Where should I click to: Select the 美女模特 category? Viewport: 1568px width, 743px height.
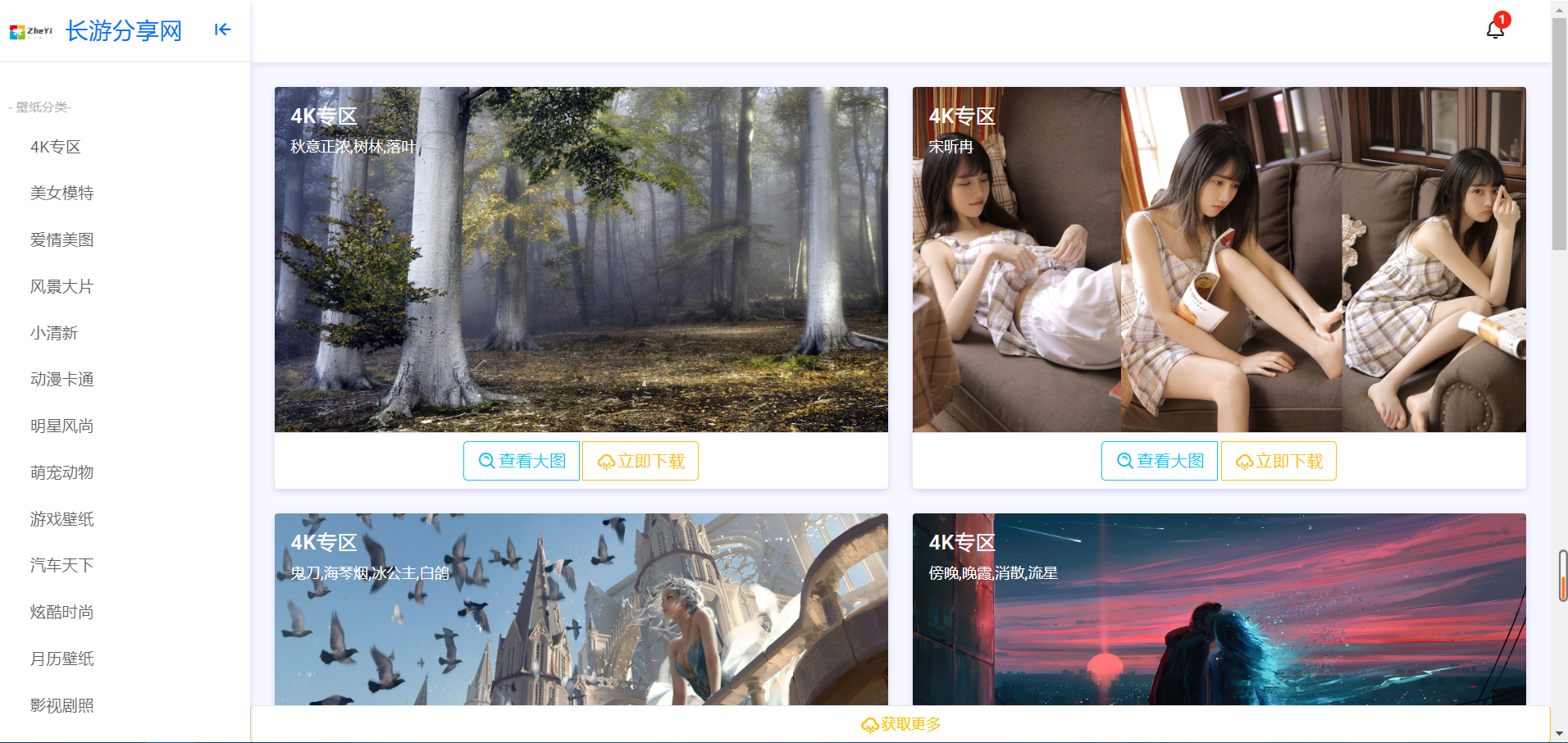pos(62,193)
